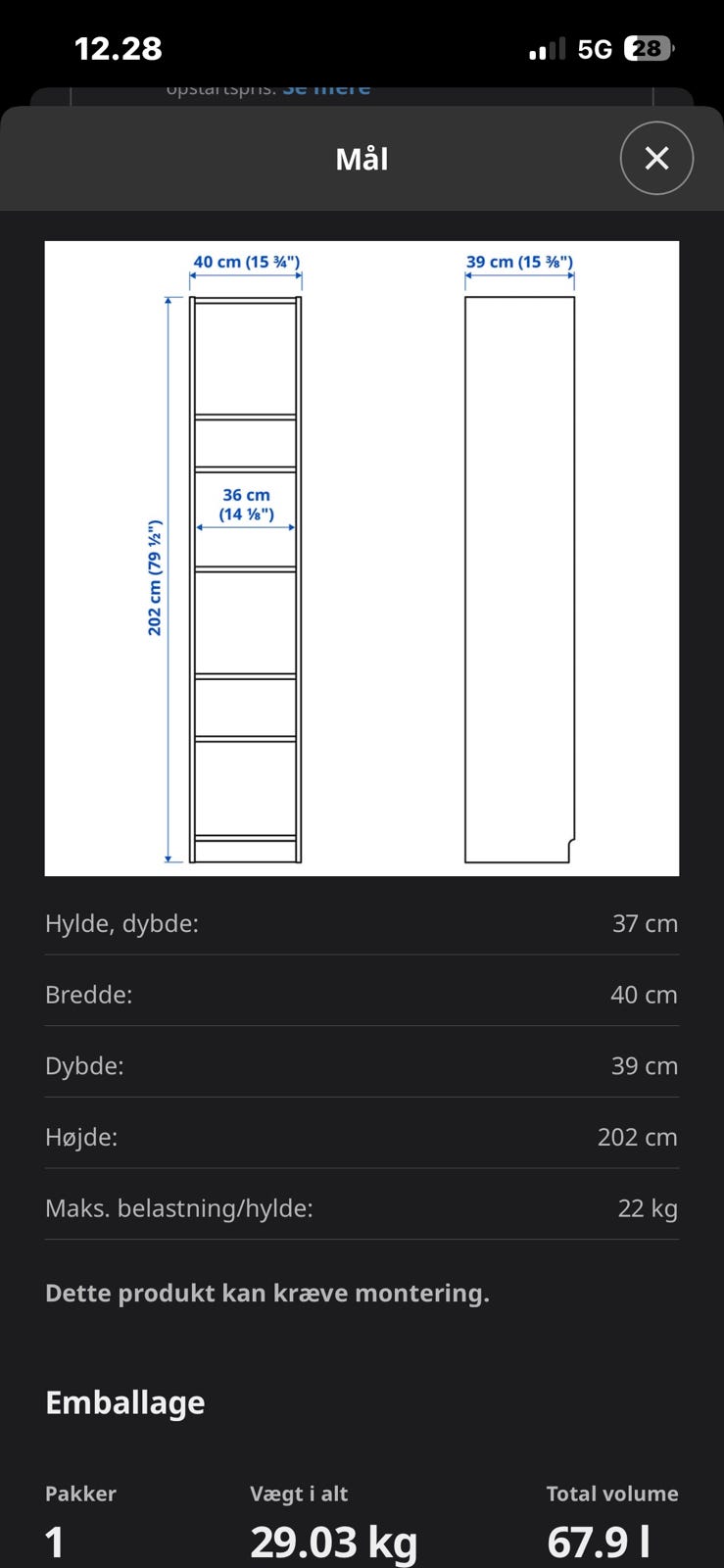
Task: Tap the partially hidden Se mere link
Action: (326, 89)
